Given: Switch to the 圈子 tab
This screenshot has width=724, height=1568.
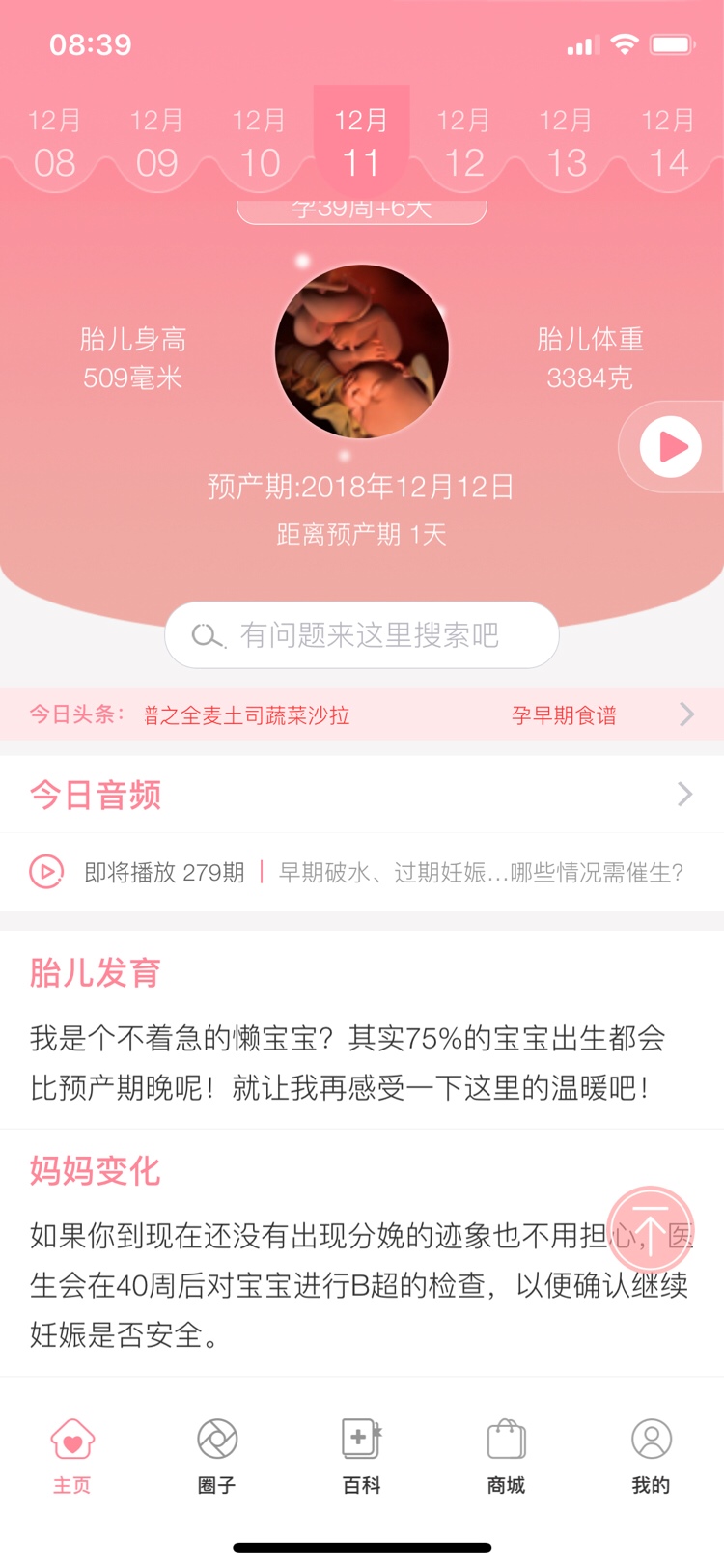Looking at the screenshot, I should click(217, 1456).
